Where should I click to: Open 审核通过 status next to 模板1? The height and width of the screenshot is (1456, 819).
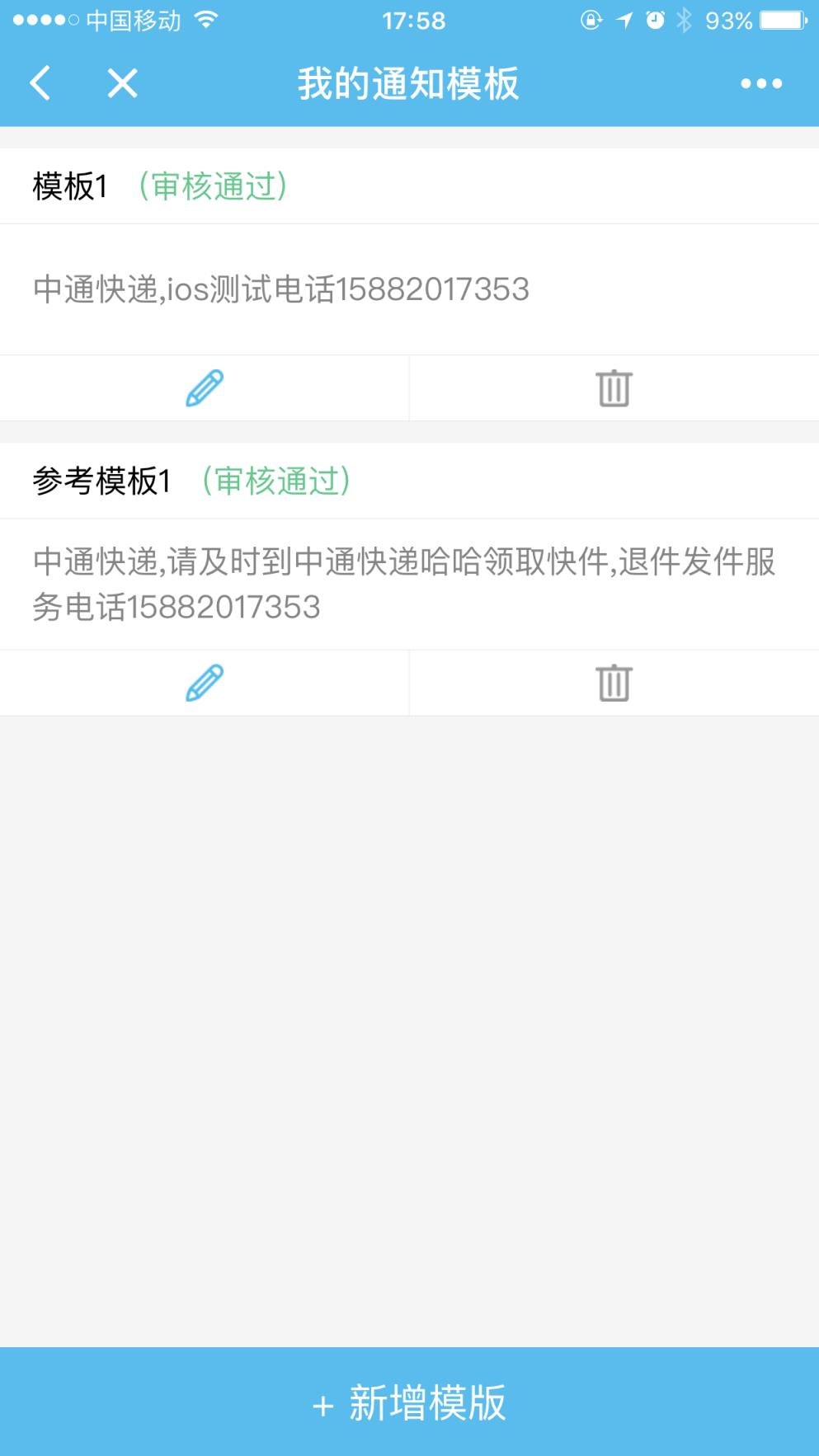tap(214, 186)
